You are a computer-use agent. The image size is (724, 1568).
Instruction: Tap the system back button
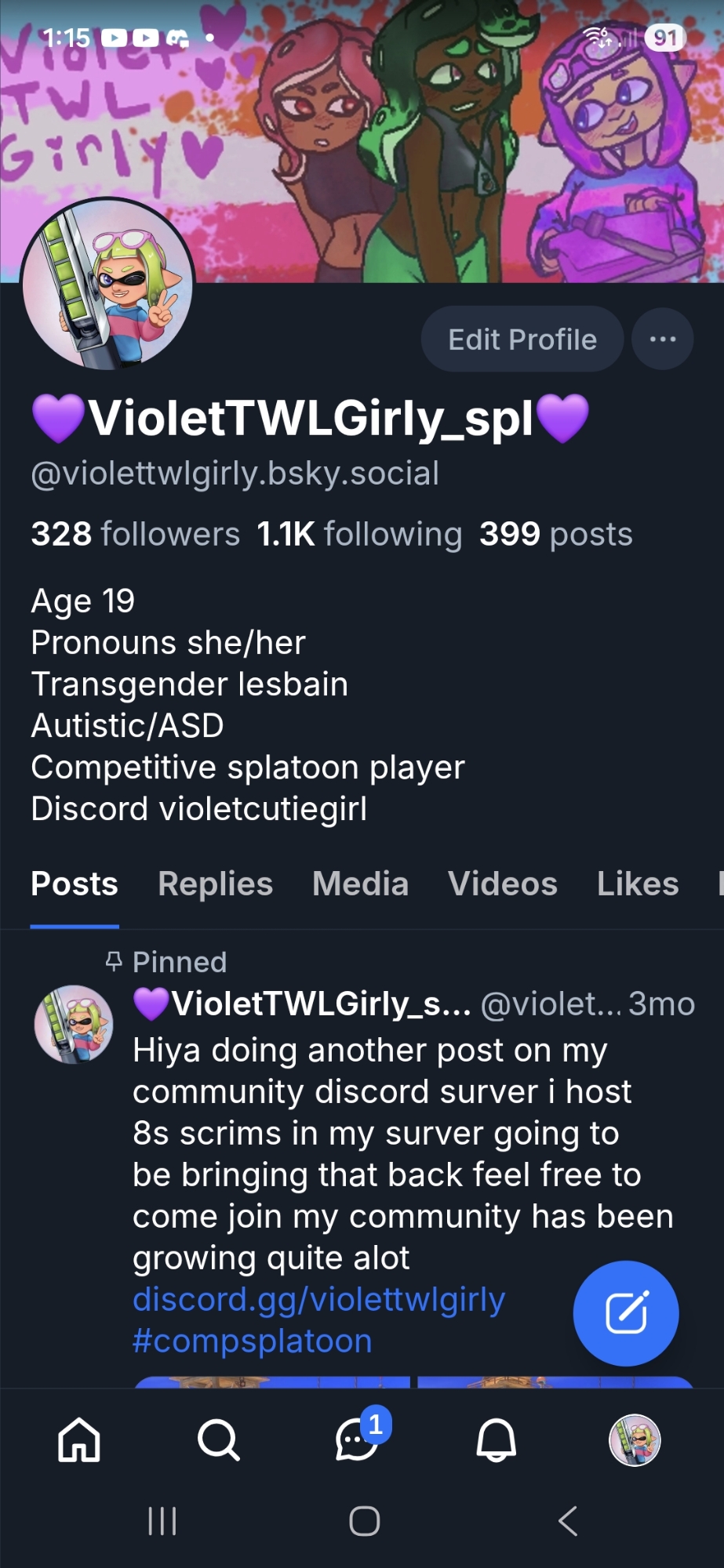(568, 1521)
